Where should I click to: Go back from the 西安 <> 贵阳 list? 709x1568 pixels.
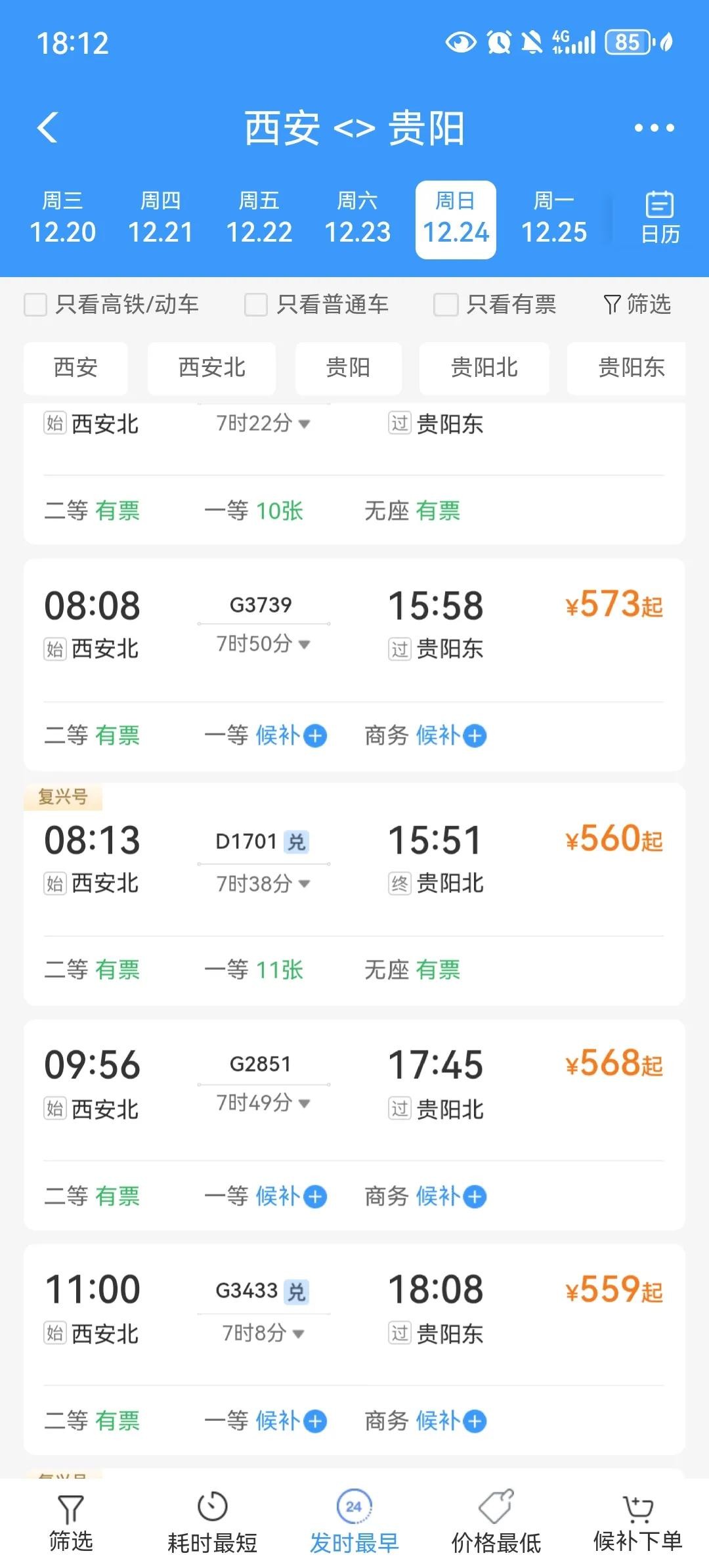pyautogui.click(x=48, y=127)
